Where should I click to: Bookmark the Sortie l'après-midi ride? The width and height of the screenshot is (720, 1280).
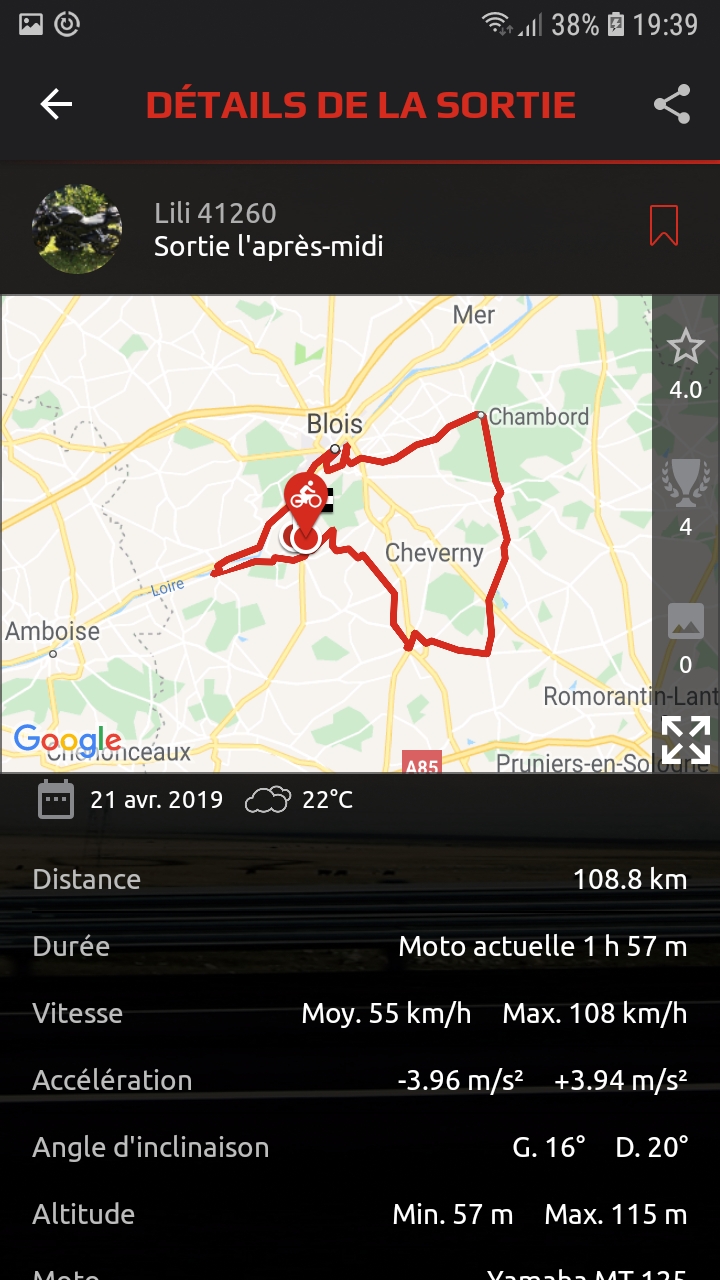(663, 226)
